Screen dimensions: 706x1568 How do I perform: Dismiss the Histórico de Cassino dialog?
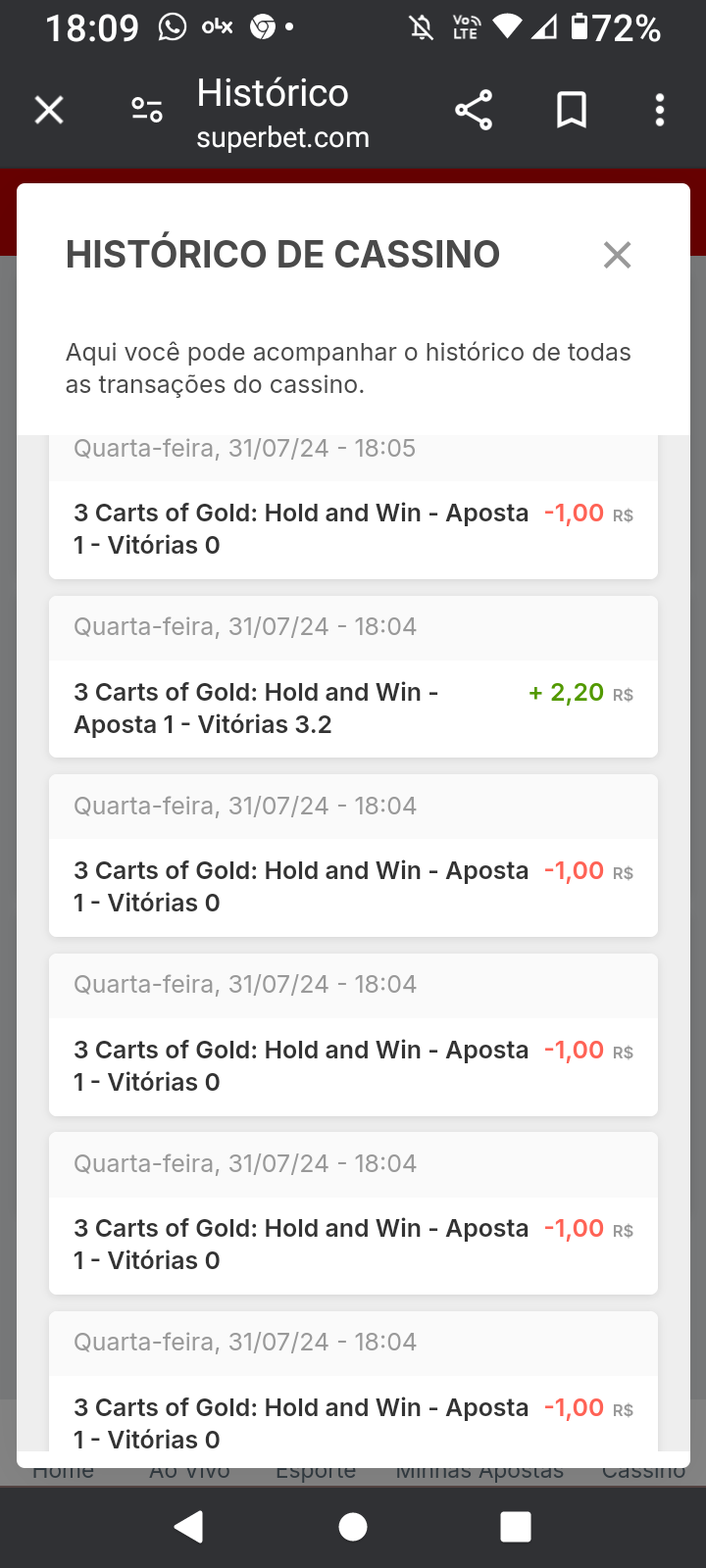tap(617, 255)
